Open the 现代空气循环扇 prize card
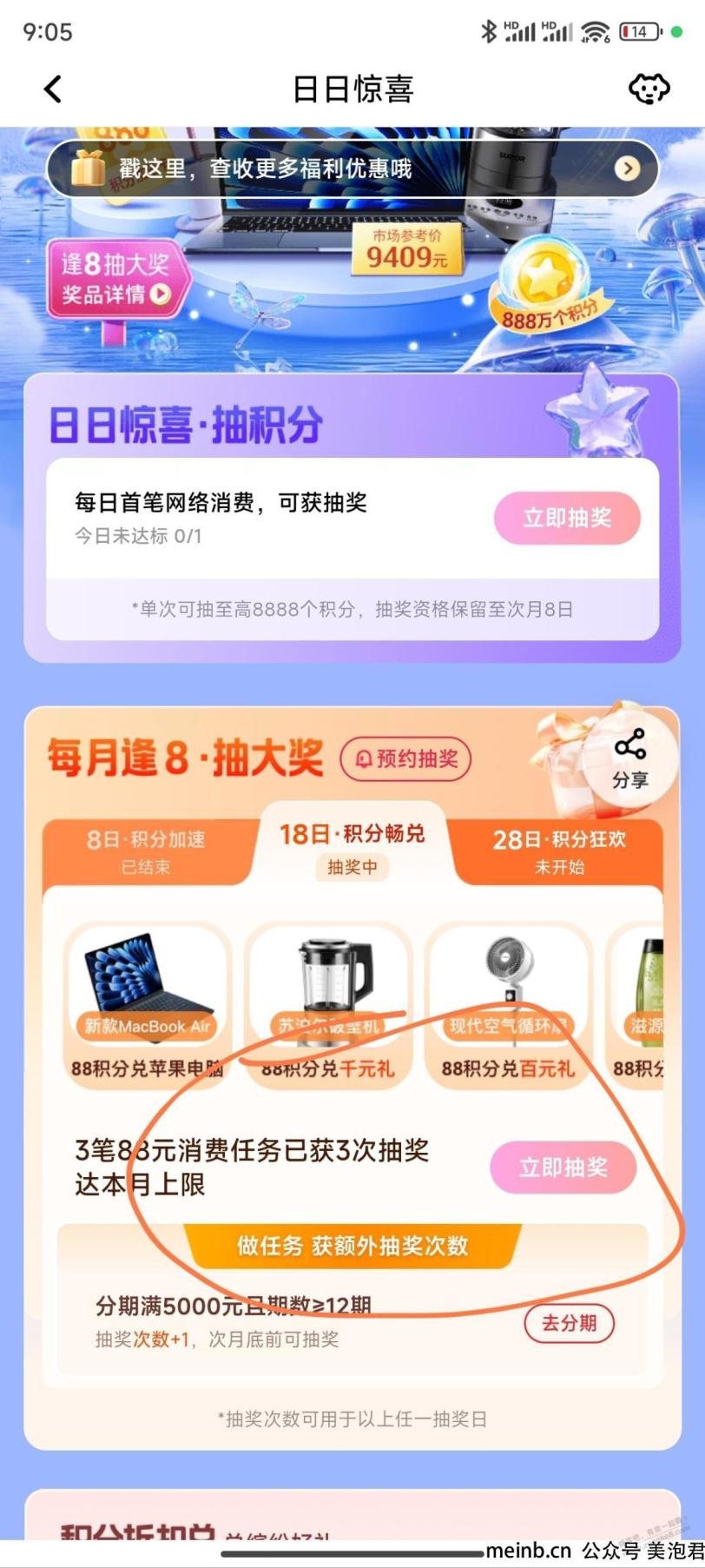This screenshot has height=1568, width=705. pyautogui.click(x=508, y=1003)
